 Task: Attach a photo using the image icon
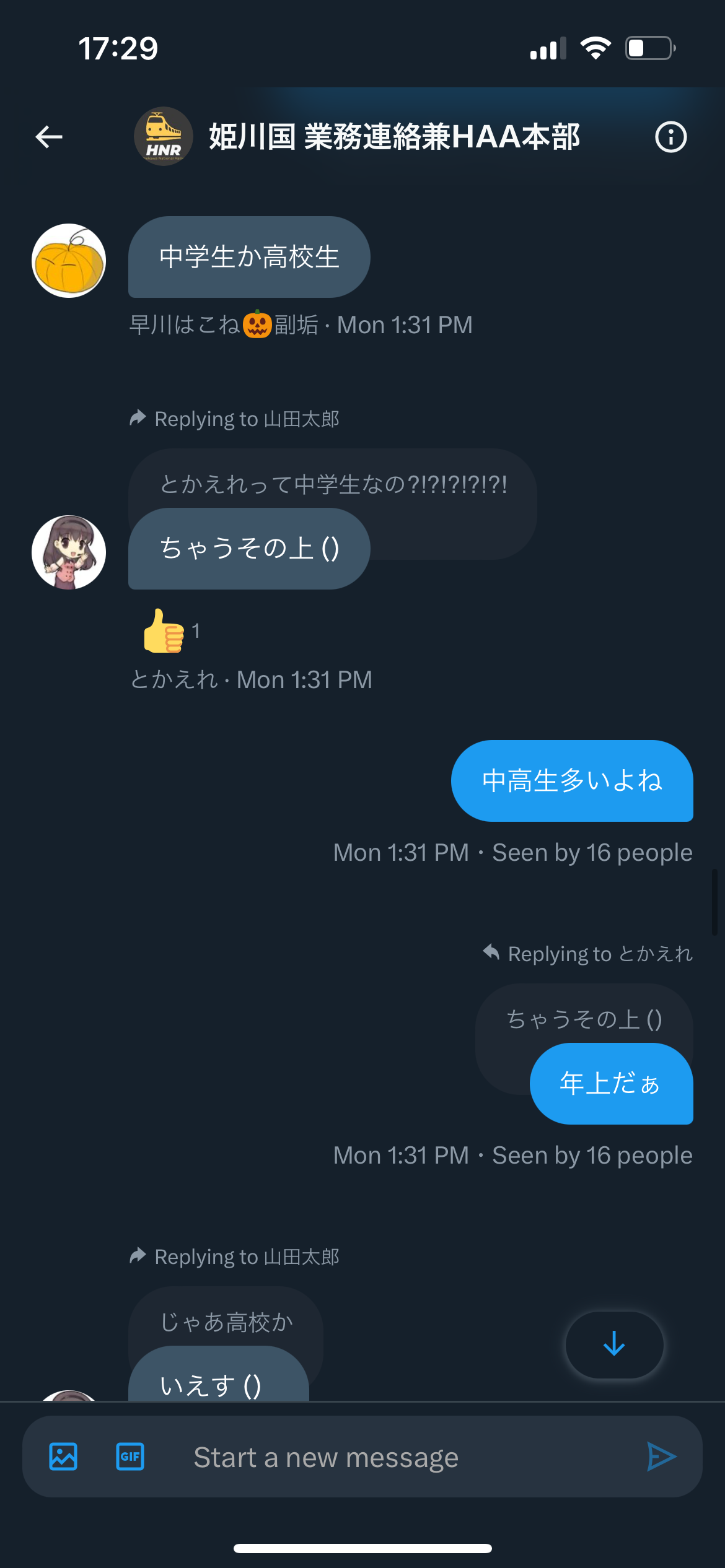pyautogui.click(x=63, y=1457)
